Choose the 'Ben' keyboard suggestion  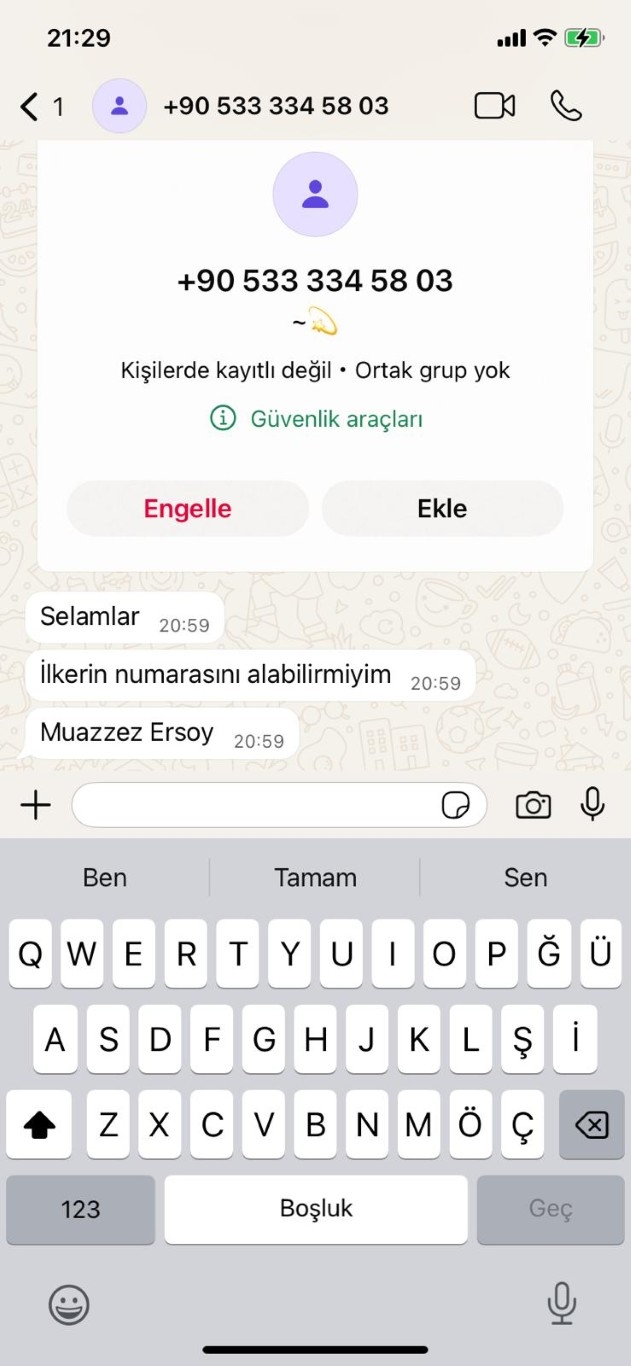[x=105, y=877]
